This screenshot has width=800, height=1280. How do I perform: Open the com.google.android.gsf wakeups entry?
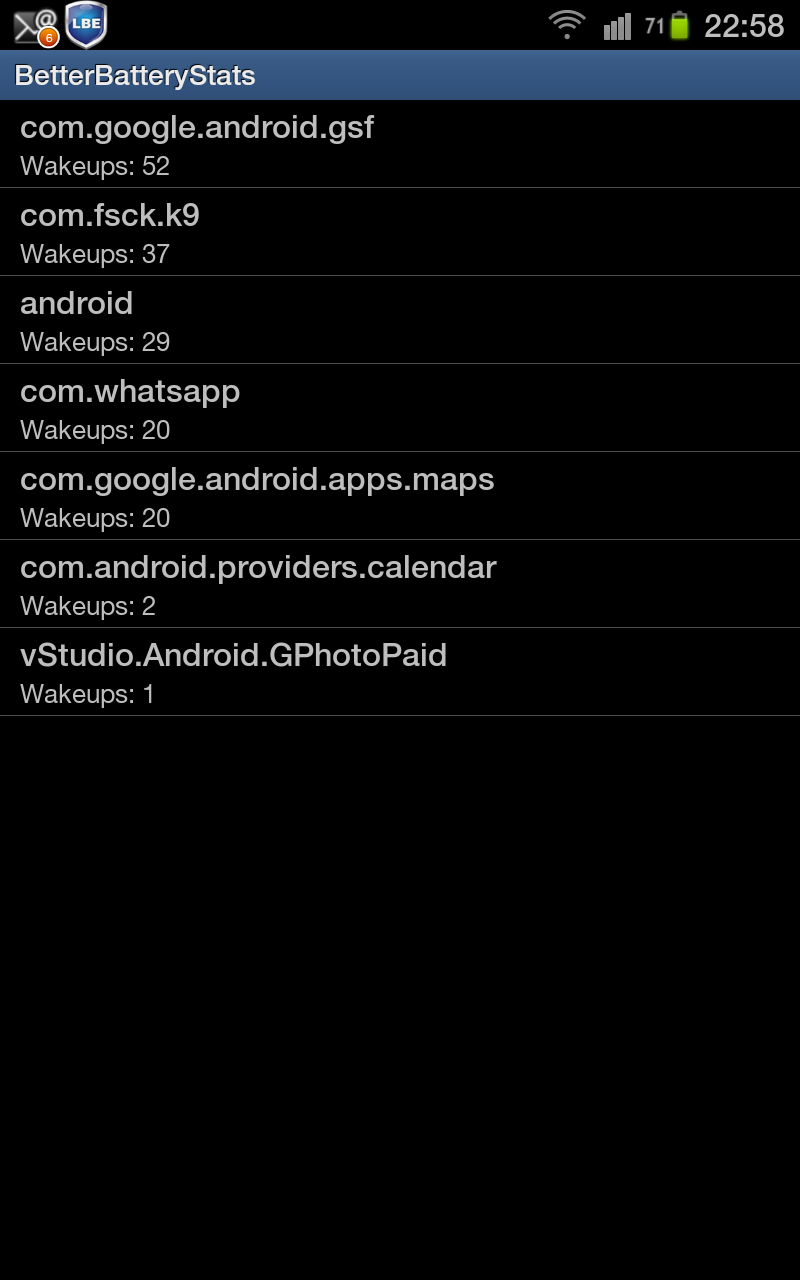tap(400, 144)
